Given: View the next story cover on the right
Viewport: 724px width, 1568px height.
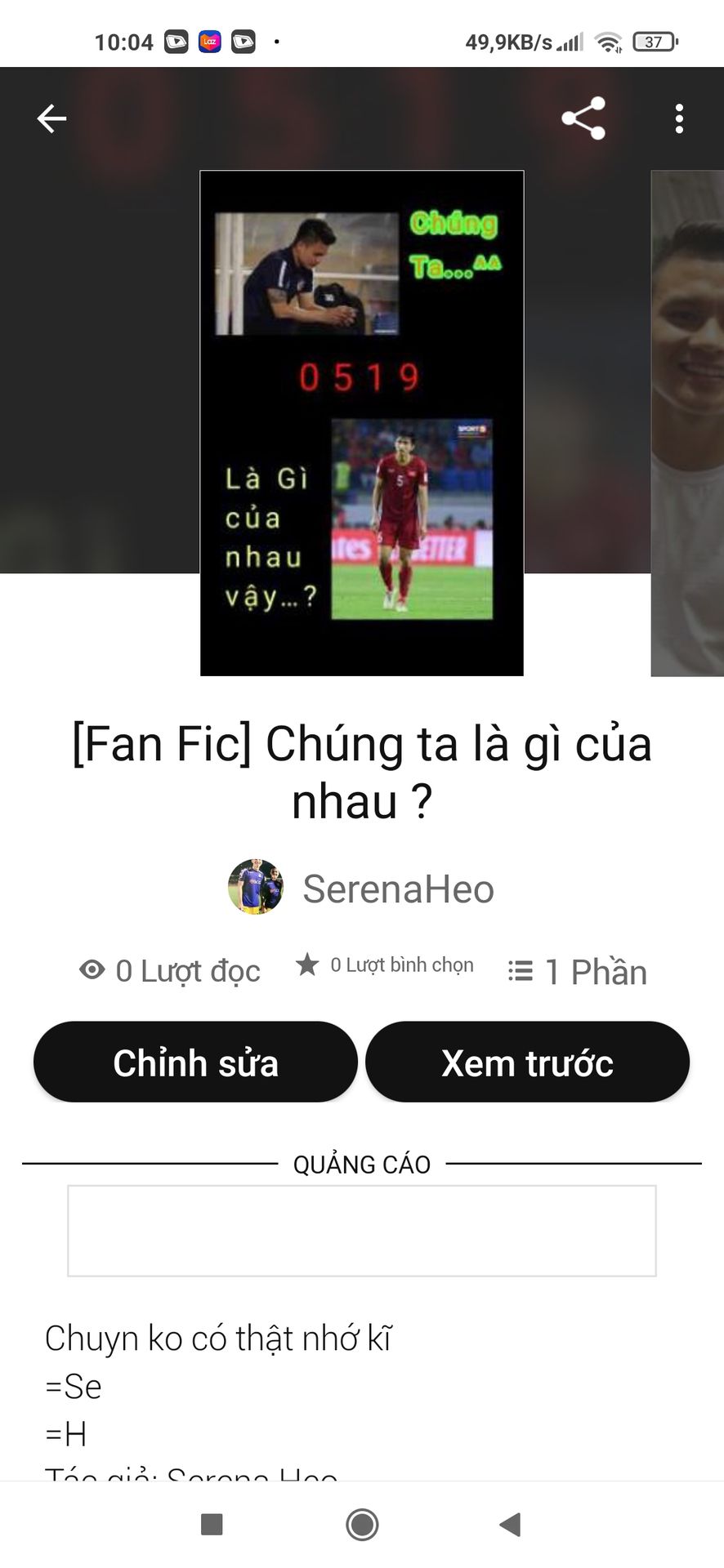Looking at the screenshot, I should (688, 423).
